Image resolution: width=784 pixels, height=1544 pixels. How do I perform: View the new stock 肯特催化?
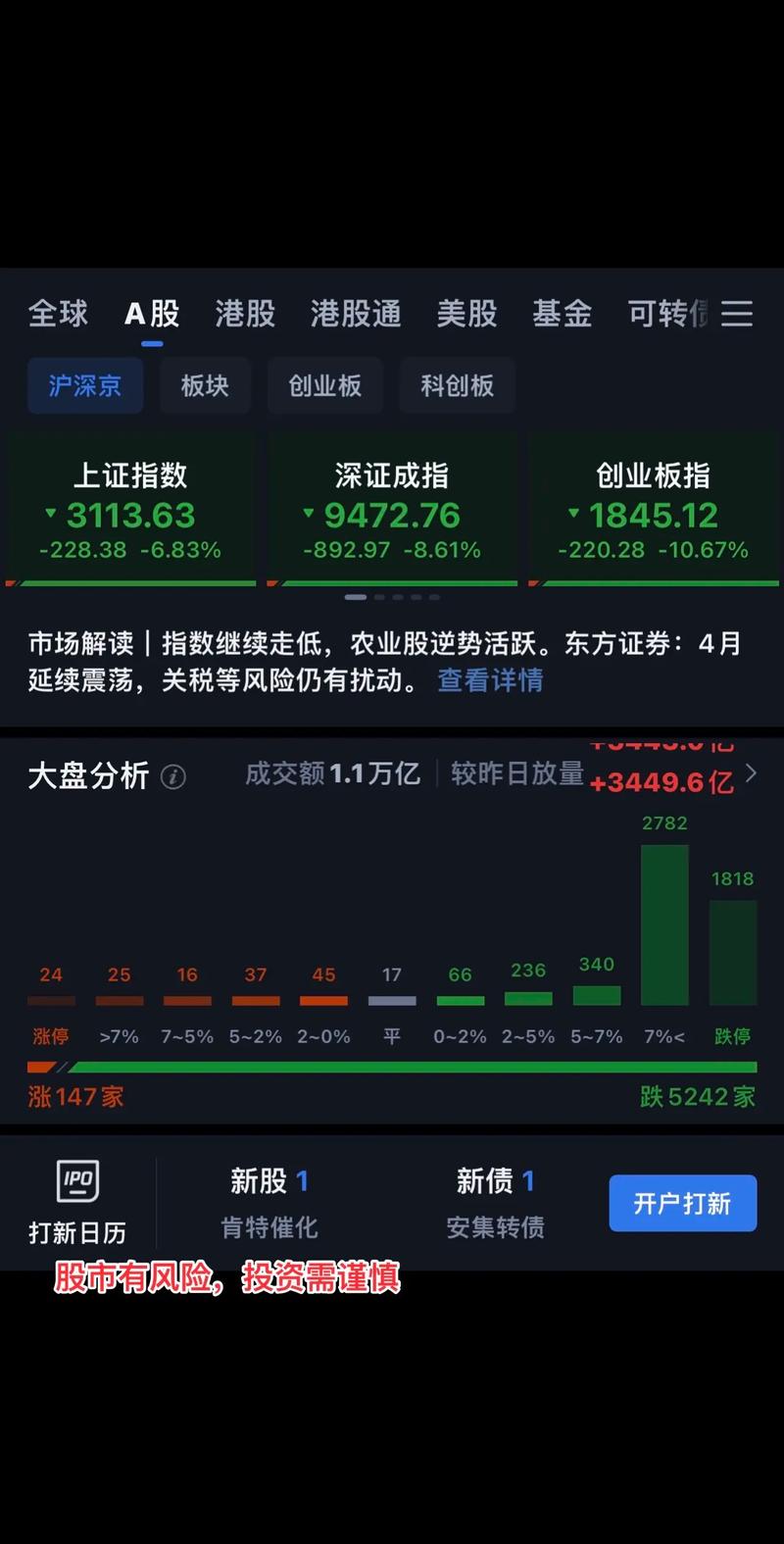tap(269, 1203)
